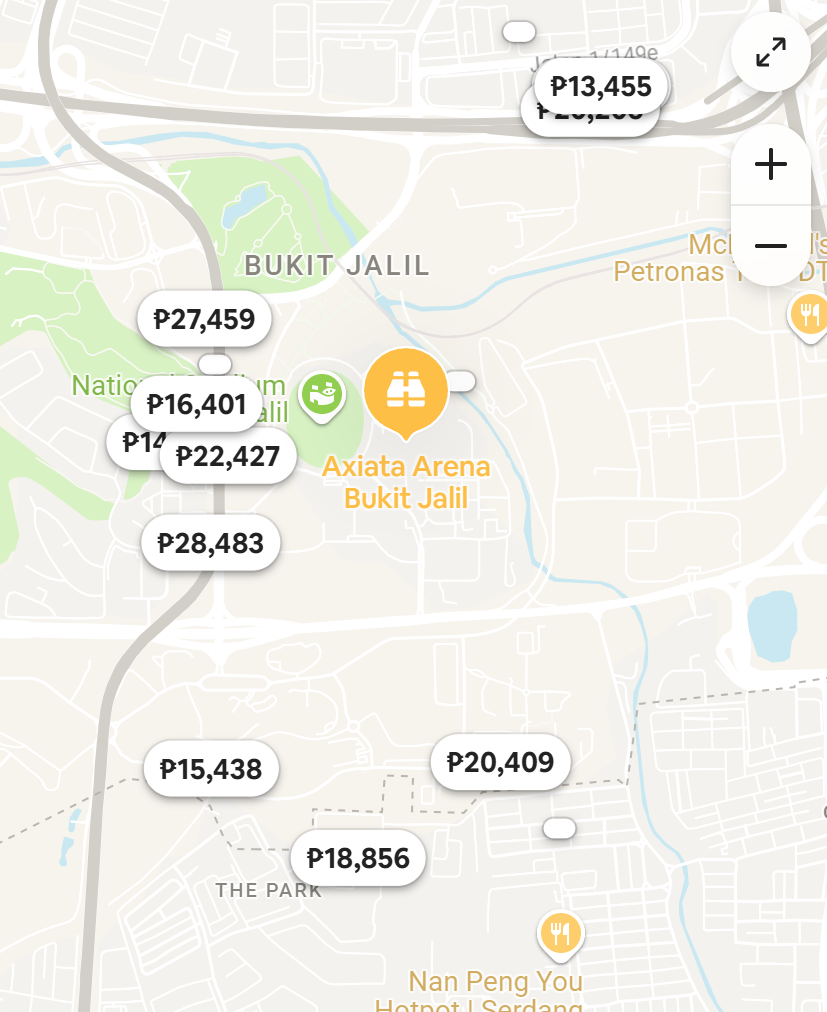Screen dimensions: 827x1012
Task: Open the ₱15,438 price marker
Action: click(x=210, y=769)
